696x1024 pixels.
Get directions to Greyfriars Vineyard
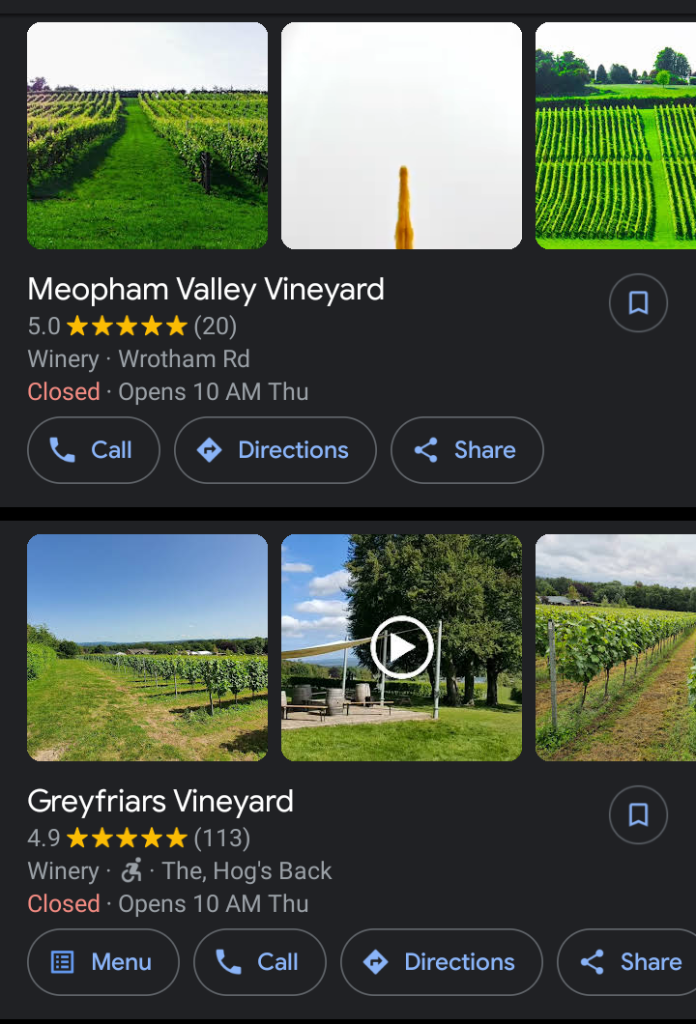[441, 962]
